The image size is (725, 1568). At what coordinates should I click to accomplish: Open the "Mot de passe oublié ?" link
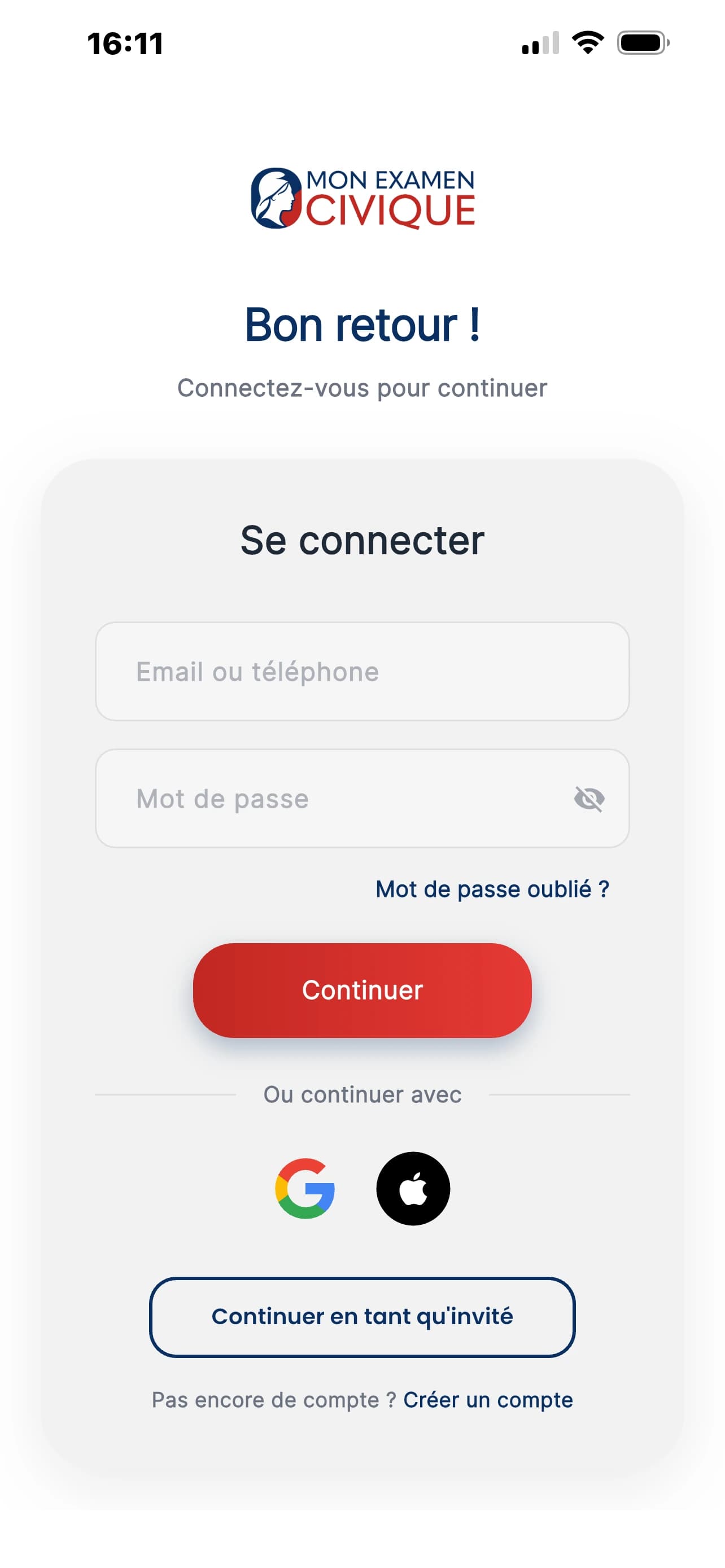coord(492,890)
